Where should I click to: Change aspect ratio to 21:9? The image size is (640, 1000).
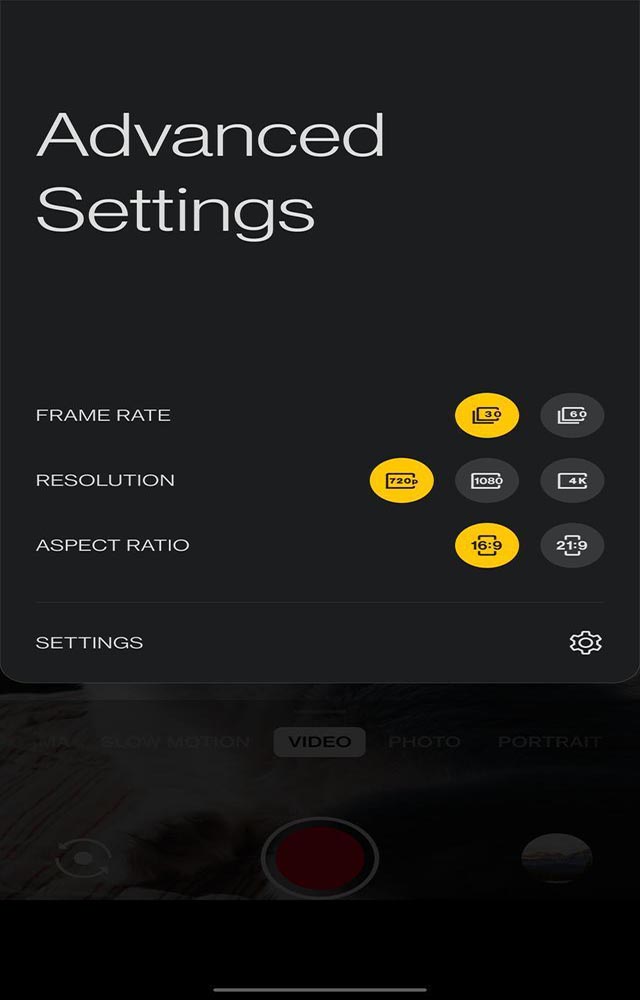[572, 546]
